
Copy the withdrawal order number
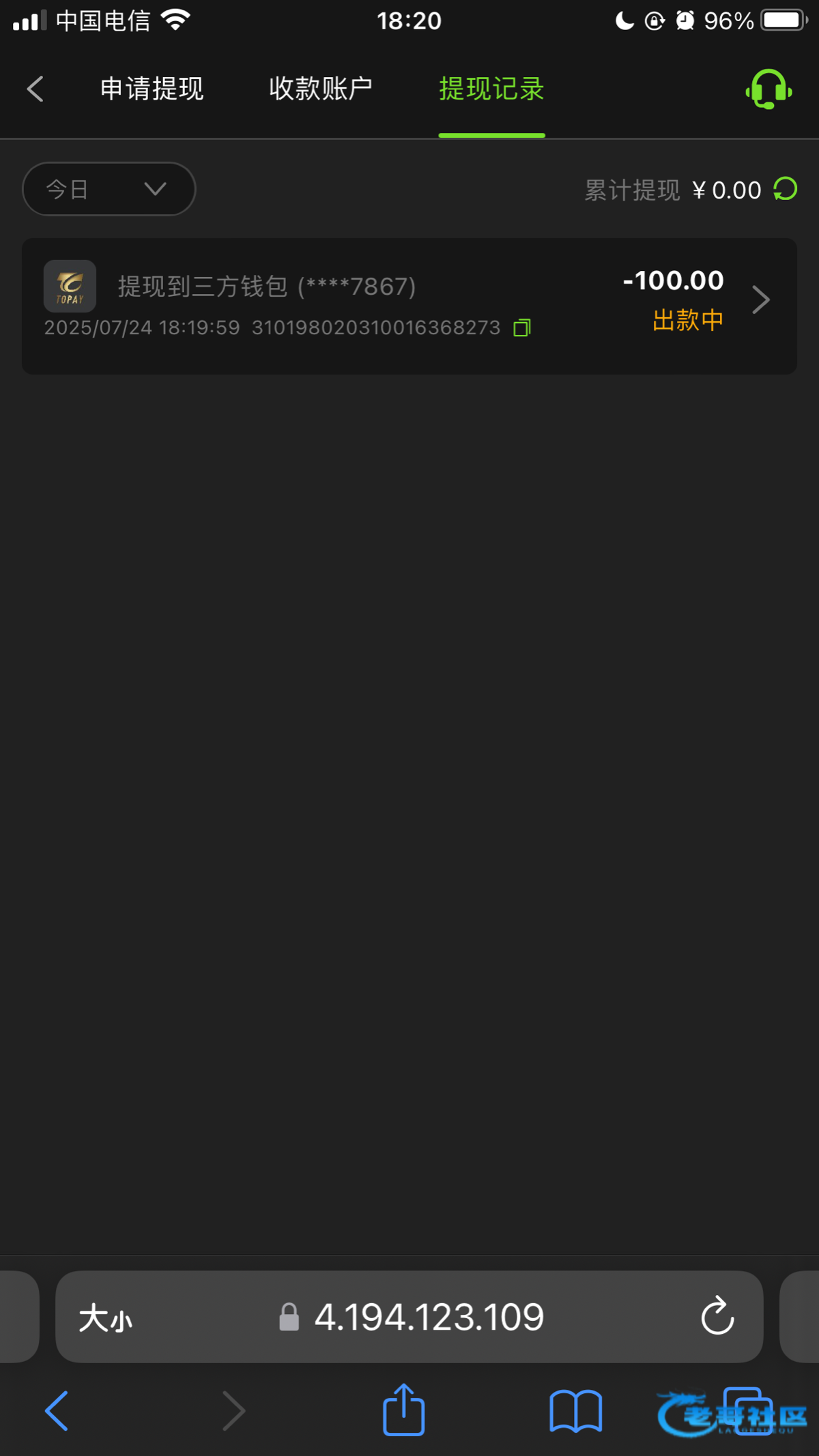[522, 328]
